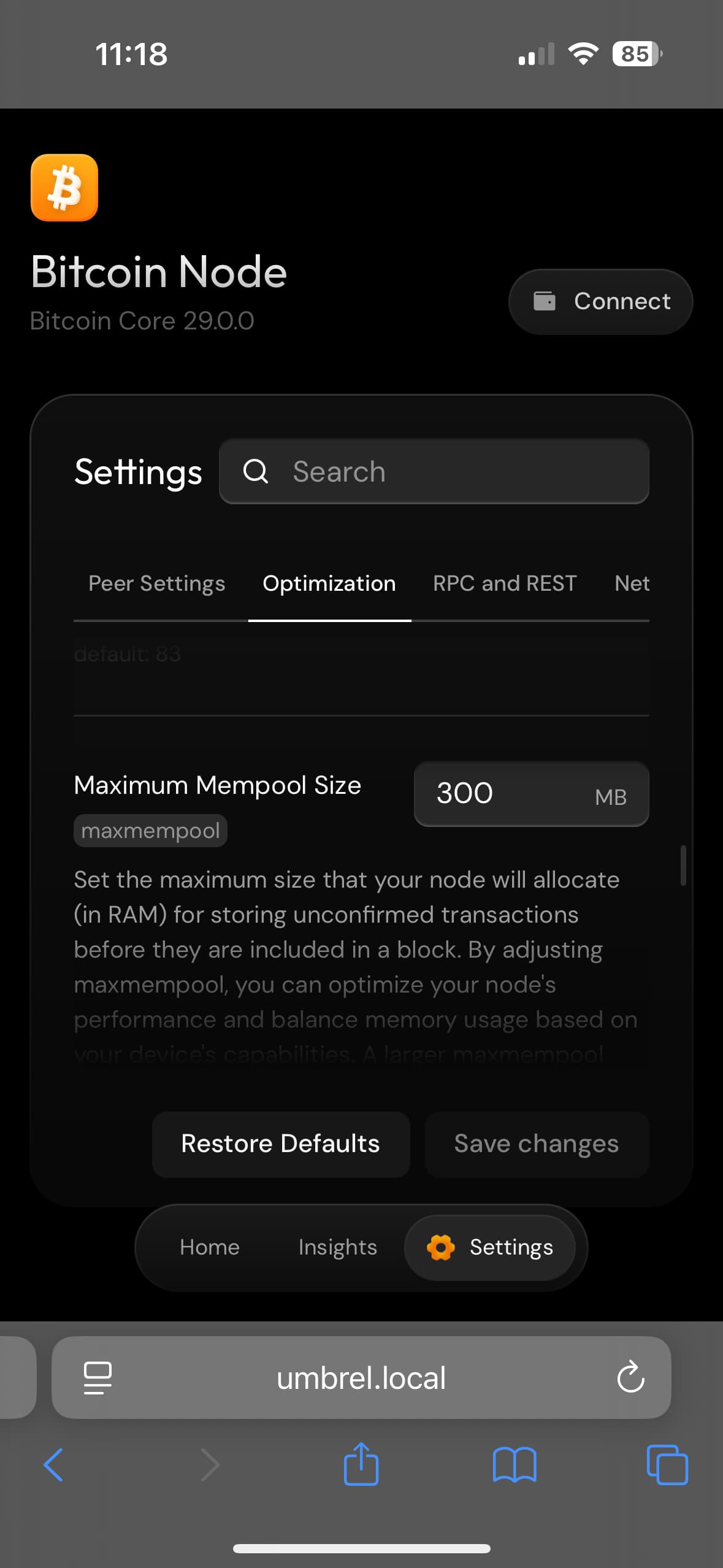Tap the Connect wallet button

tap(600, 301)
